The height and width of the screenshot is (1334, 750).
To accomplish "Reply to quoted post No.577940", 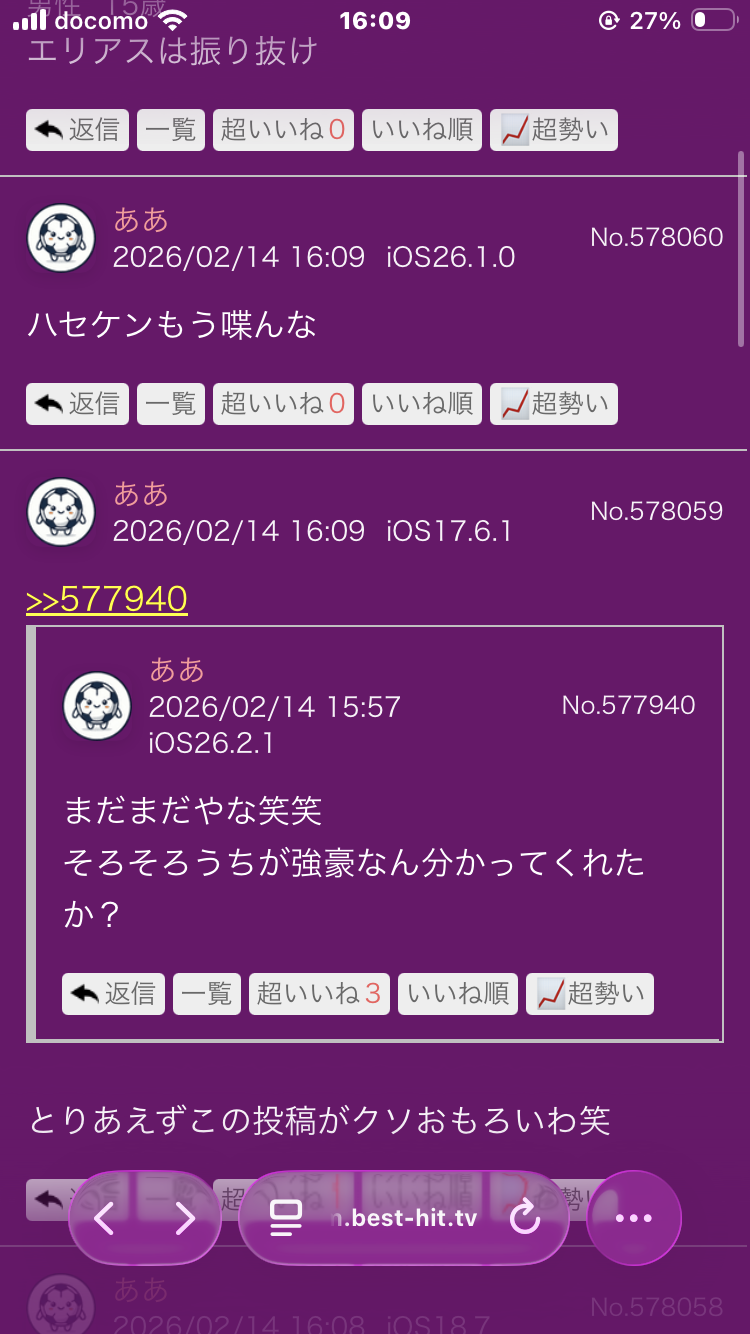I will 113,993.
